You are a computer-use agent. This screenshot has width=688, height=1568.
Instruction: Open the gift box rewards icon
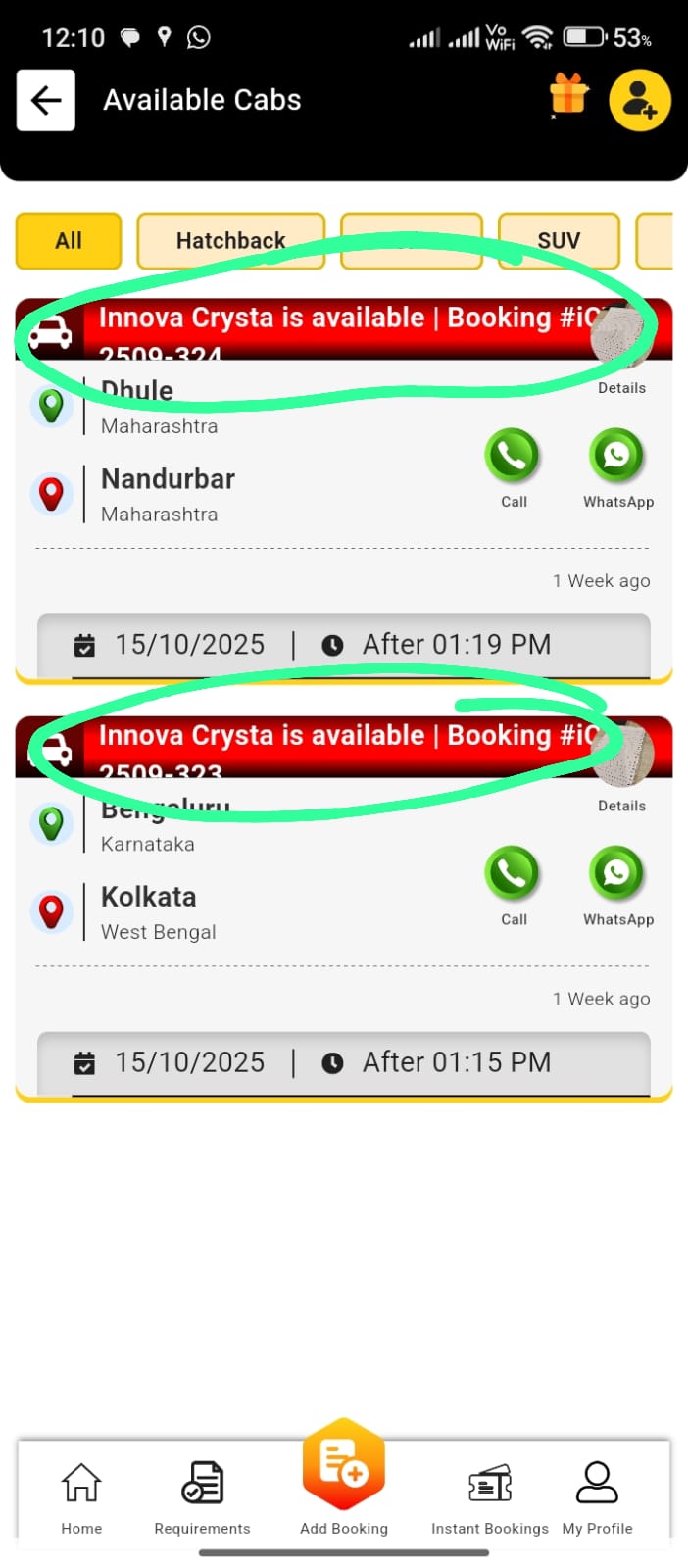[568, 96]
